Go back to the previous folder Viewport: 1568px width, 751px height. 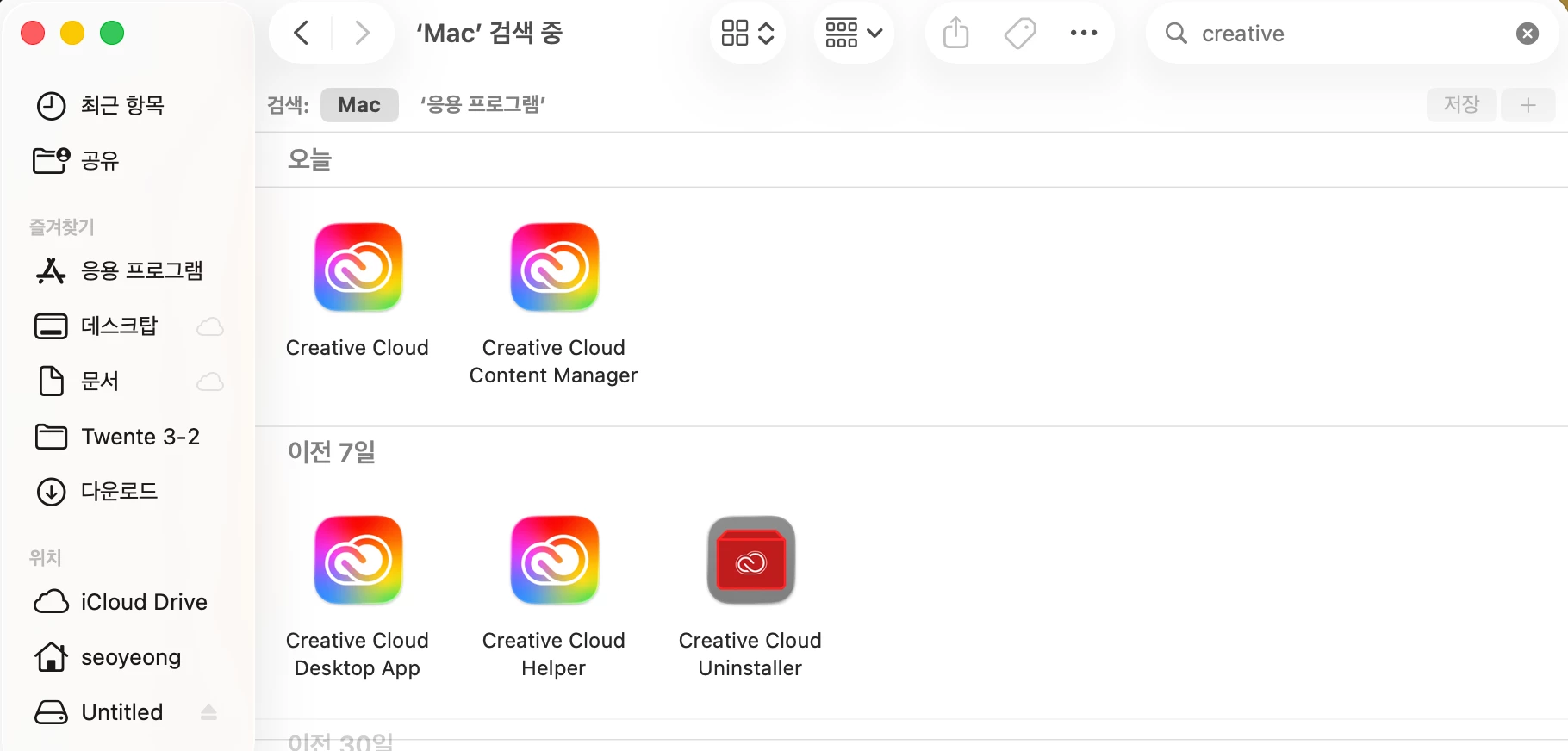click(301, 34)
